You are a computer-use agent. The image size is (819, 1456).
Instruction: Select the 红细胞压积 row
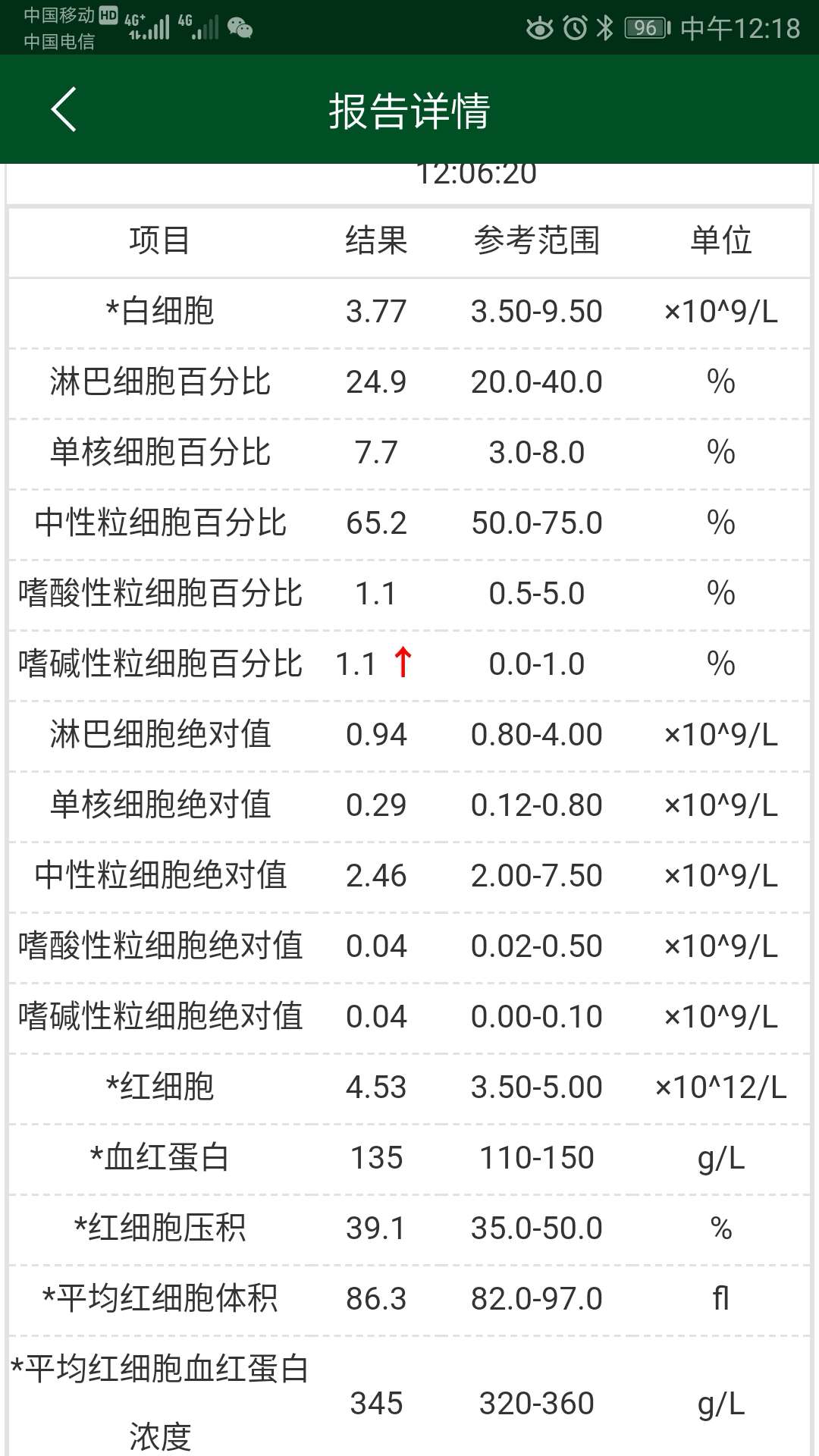pos(409,1228)
